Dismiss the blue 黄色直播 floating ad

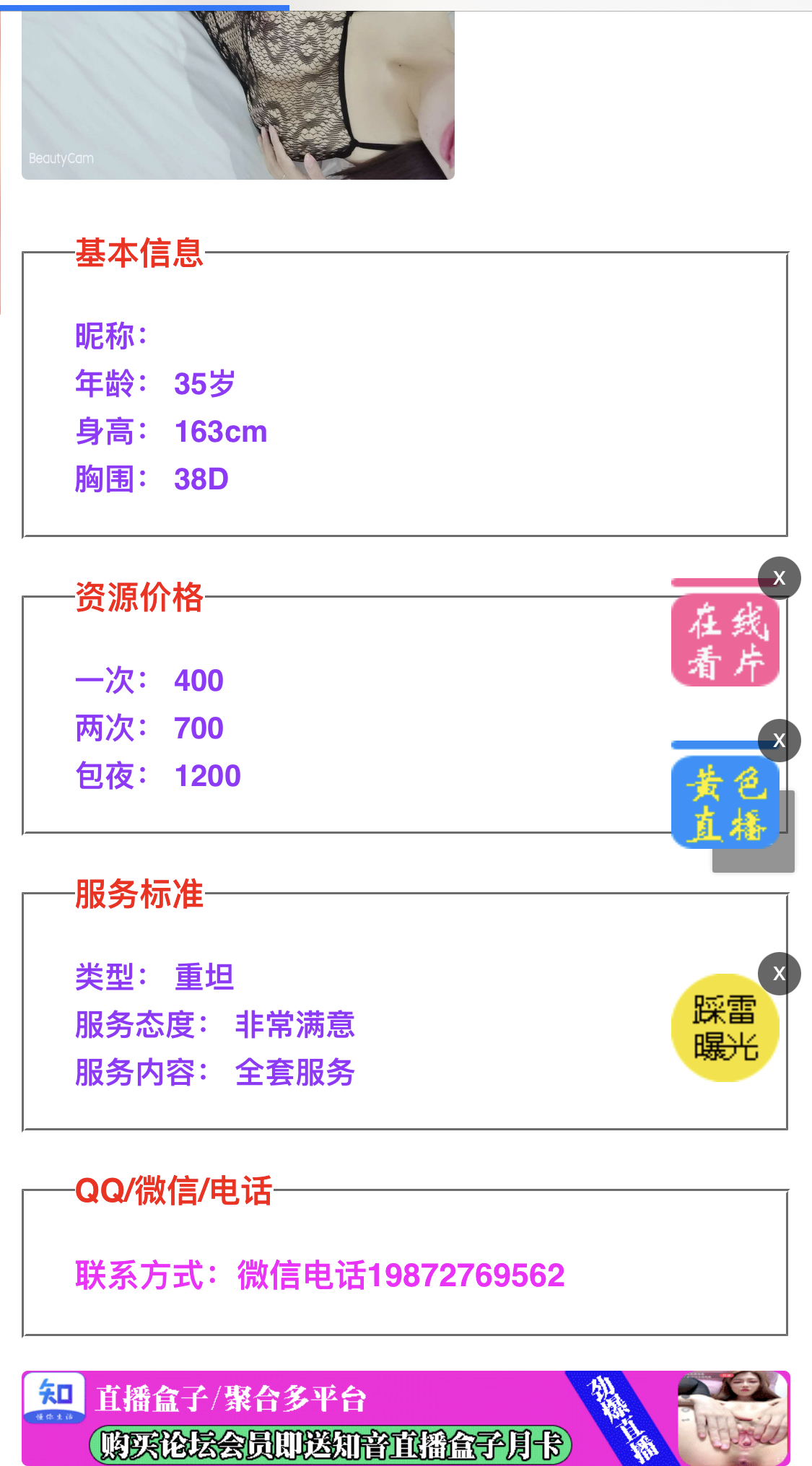click(x=779, y=740)
